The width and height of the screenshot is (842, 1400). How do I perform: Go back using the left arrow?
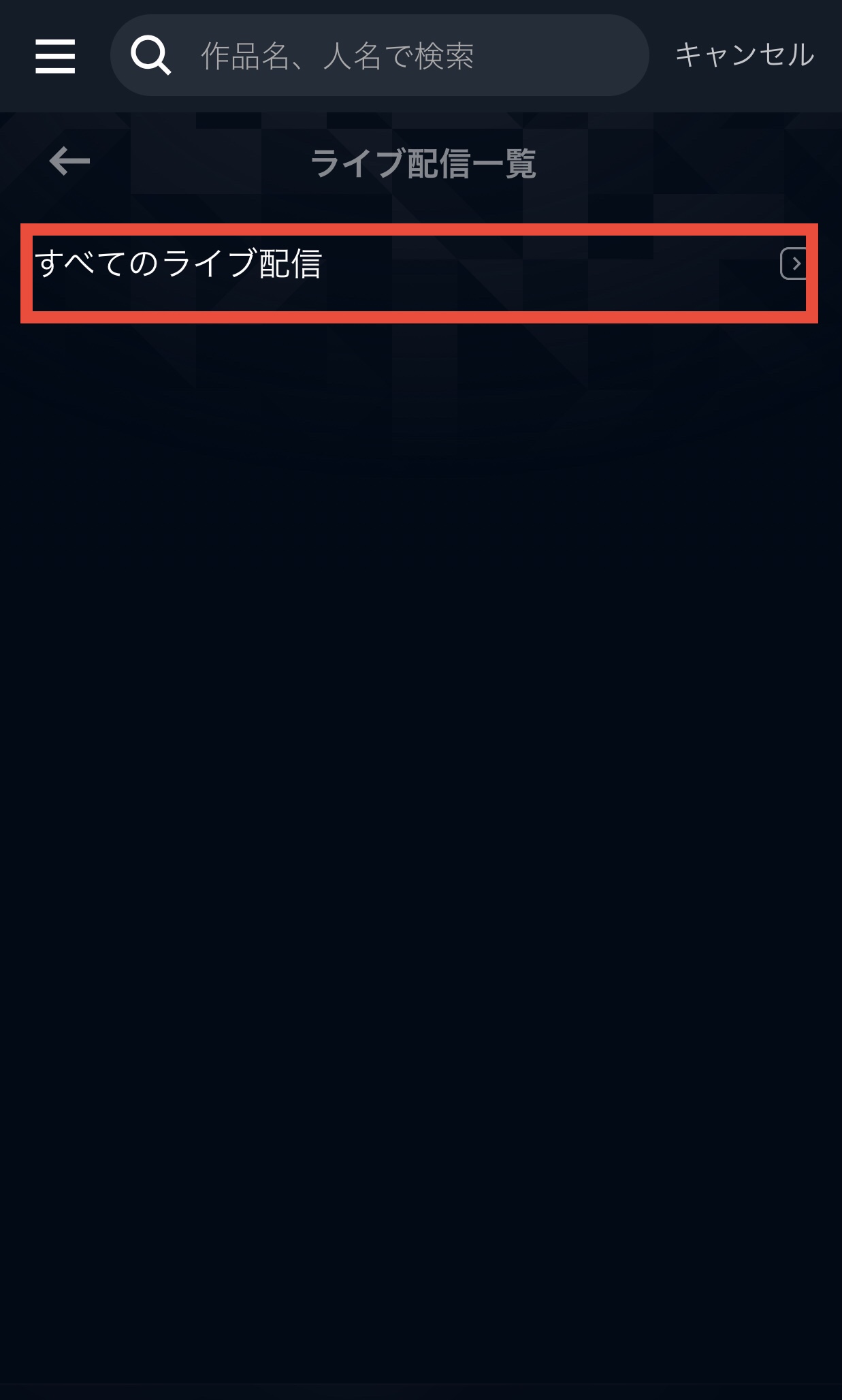[x=69, y=161]
